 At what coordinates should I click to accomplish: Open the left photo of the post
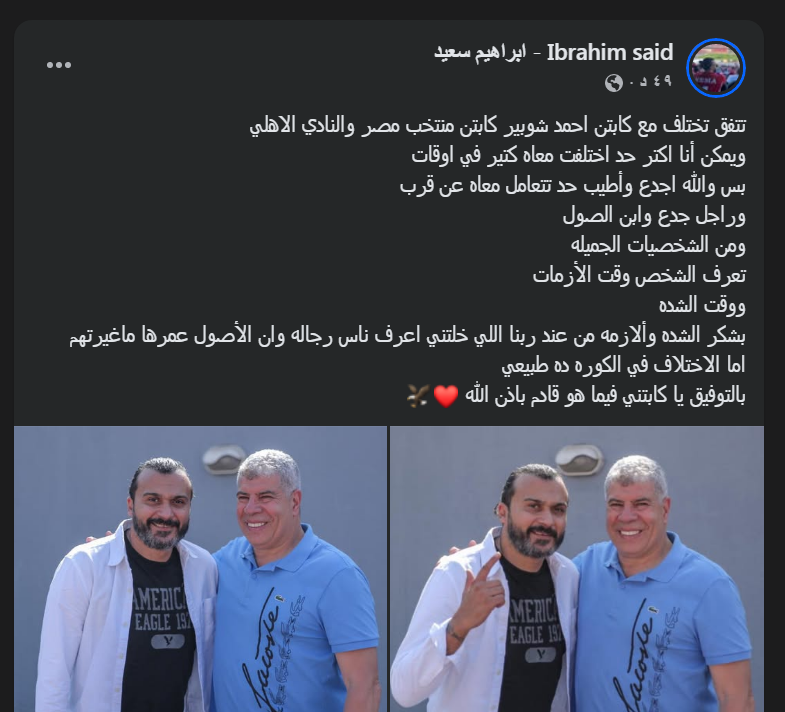click(x=200, y=570)
